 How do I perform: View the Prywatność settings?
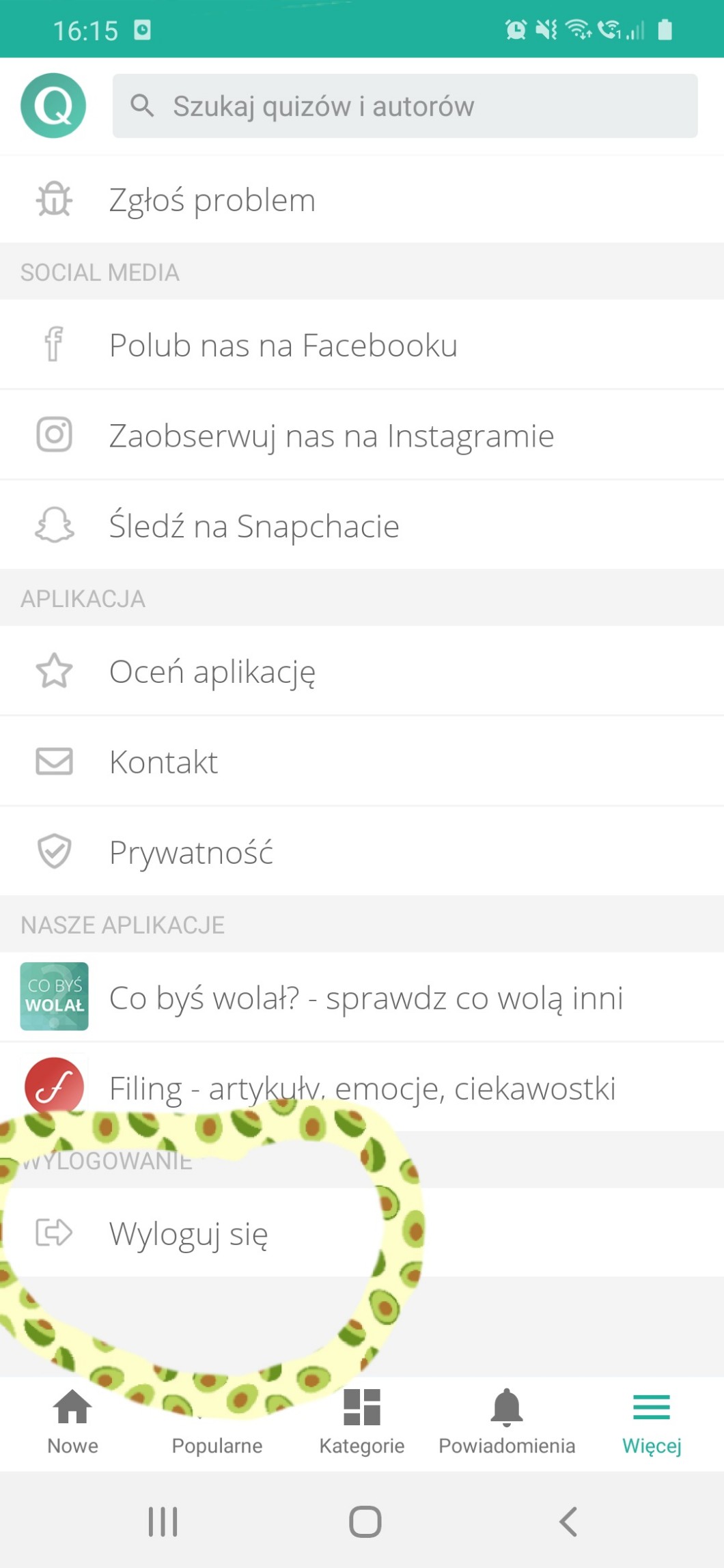191,852
